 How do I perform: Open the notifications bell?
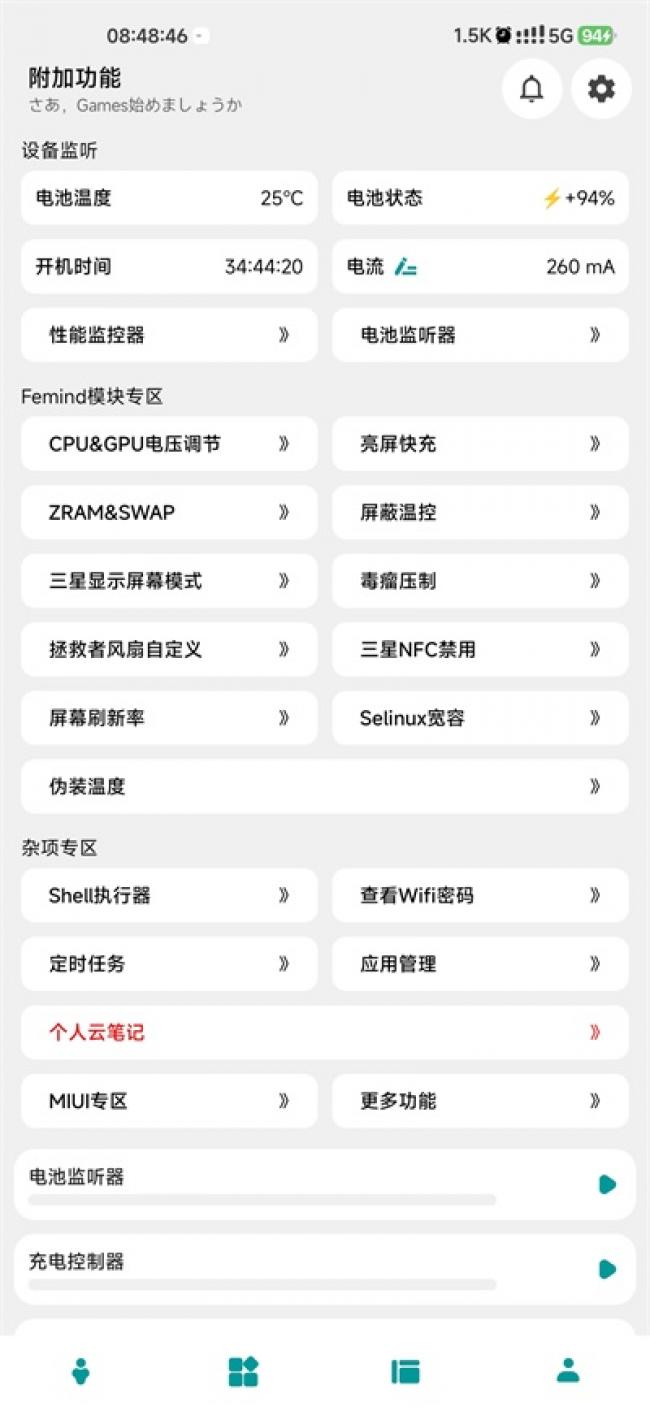pyautogui.click(x=532, y=89)
